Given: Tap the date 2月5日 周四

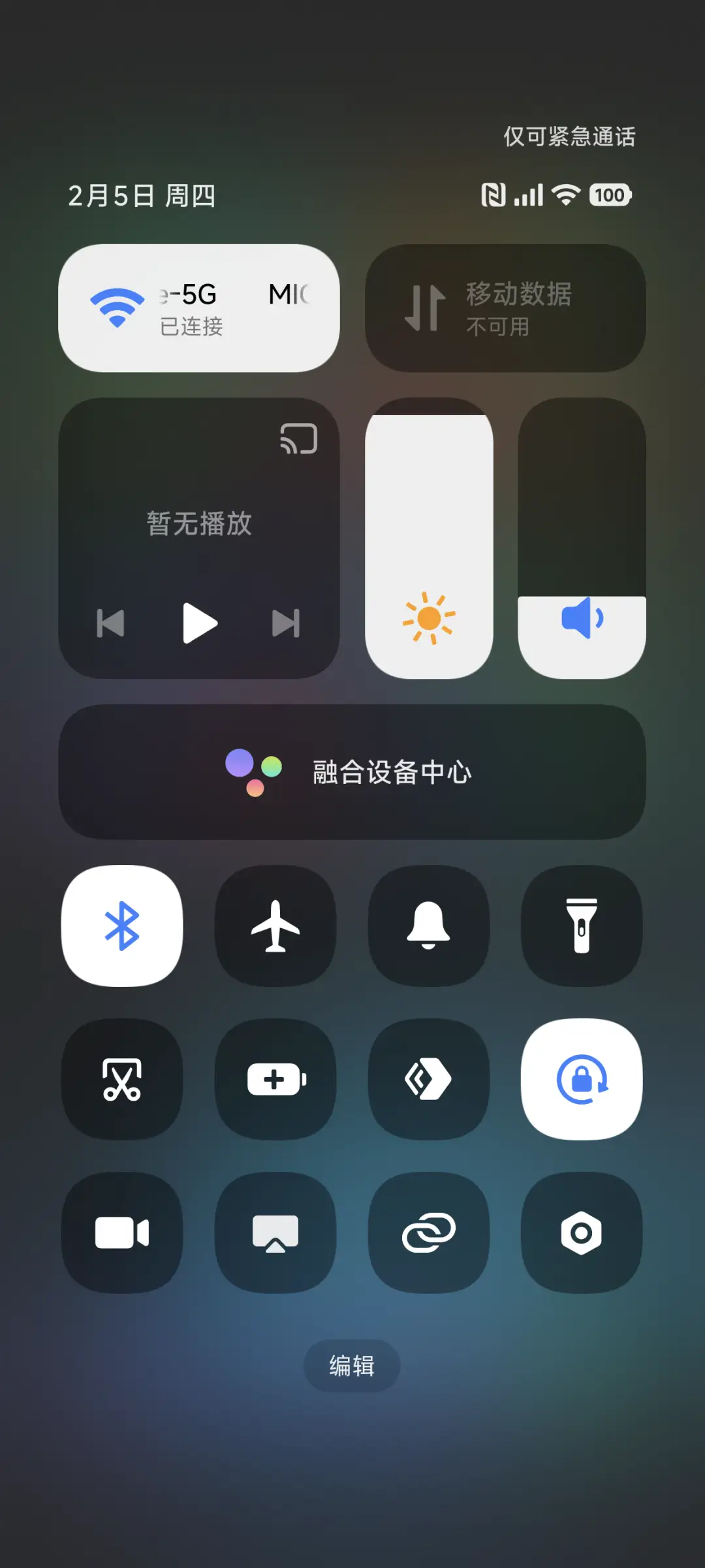Looking at the screenshot, I should [142, 196].
